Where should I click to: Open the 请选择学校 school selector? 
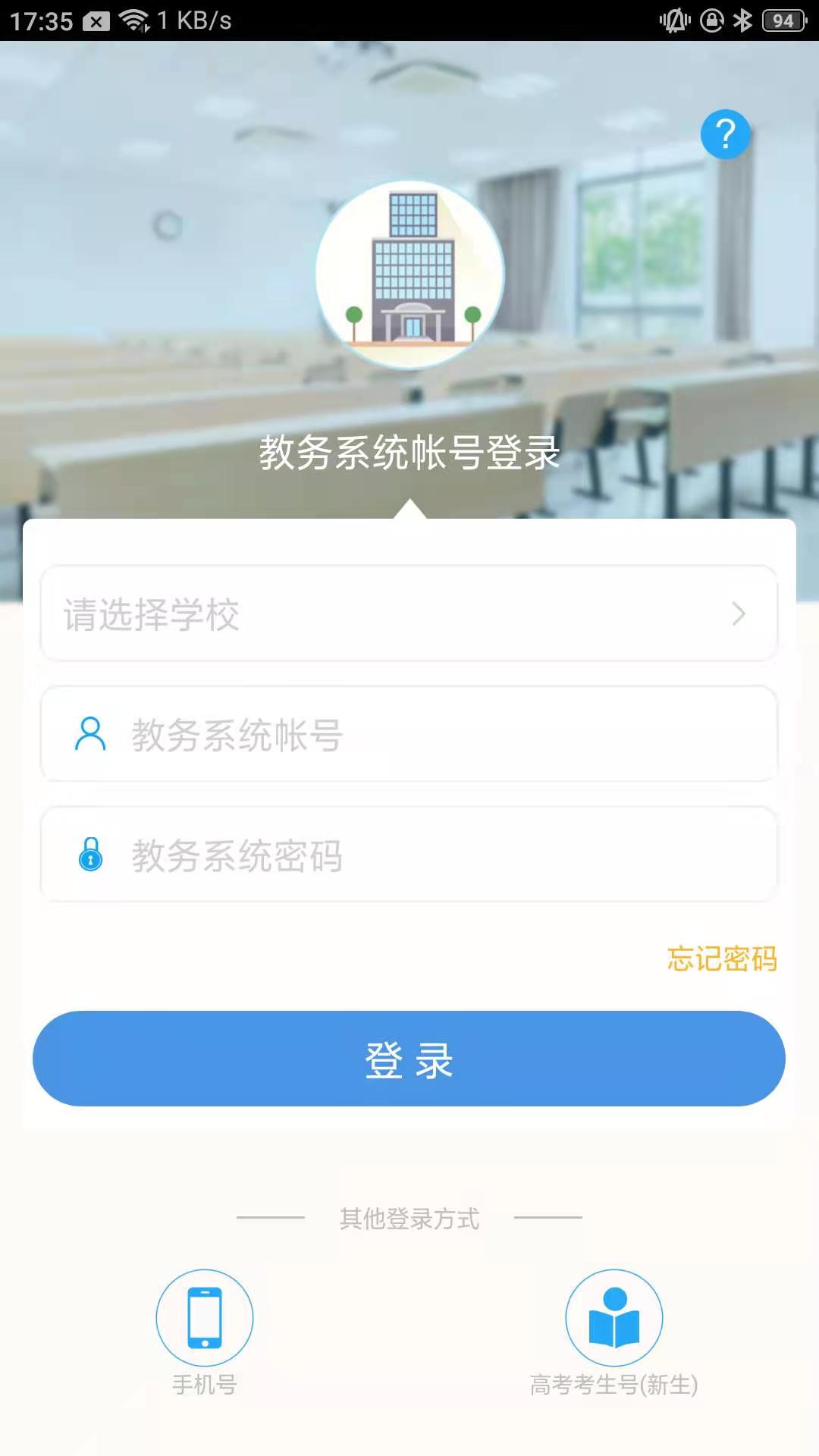[409, 613]
